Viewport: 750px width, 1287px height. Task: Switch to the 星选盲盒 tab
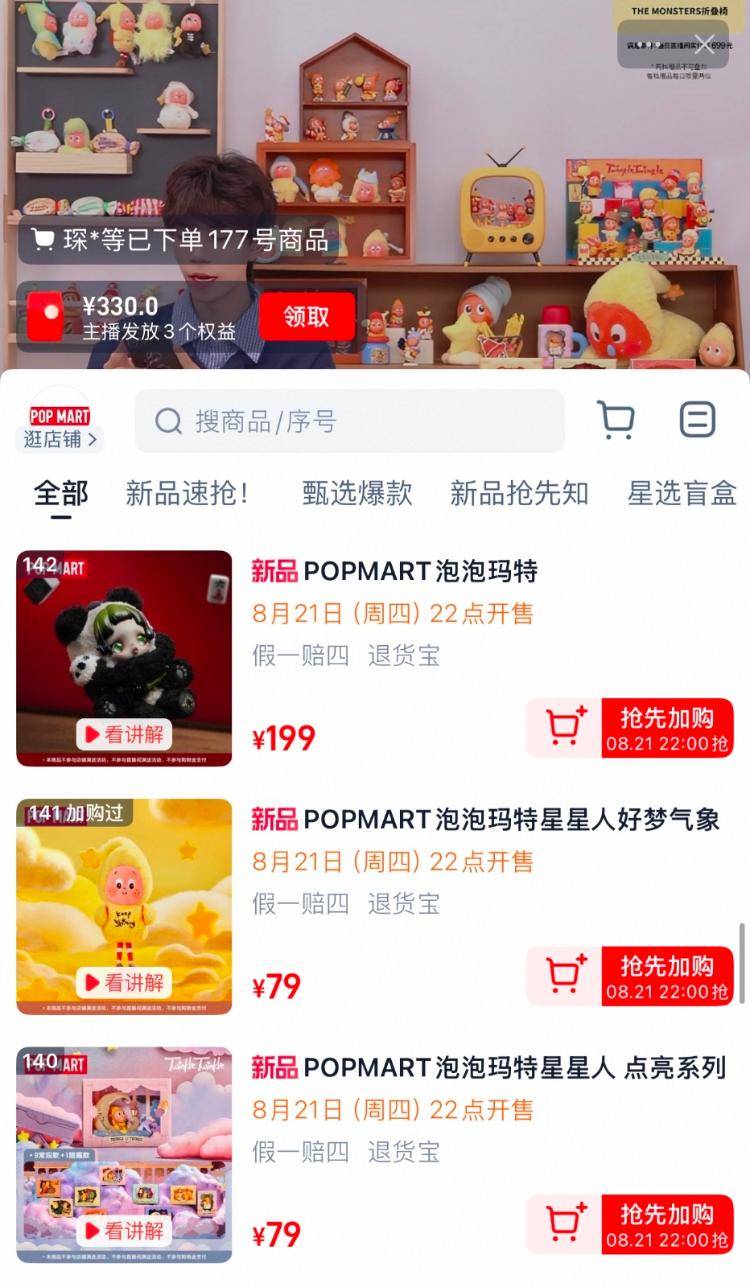tap(682, 493)
